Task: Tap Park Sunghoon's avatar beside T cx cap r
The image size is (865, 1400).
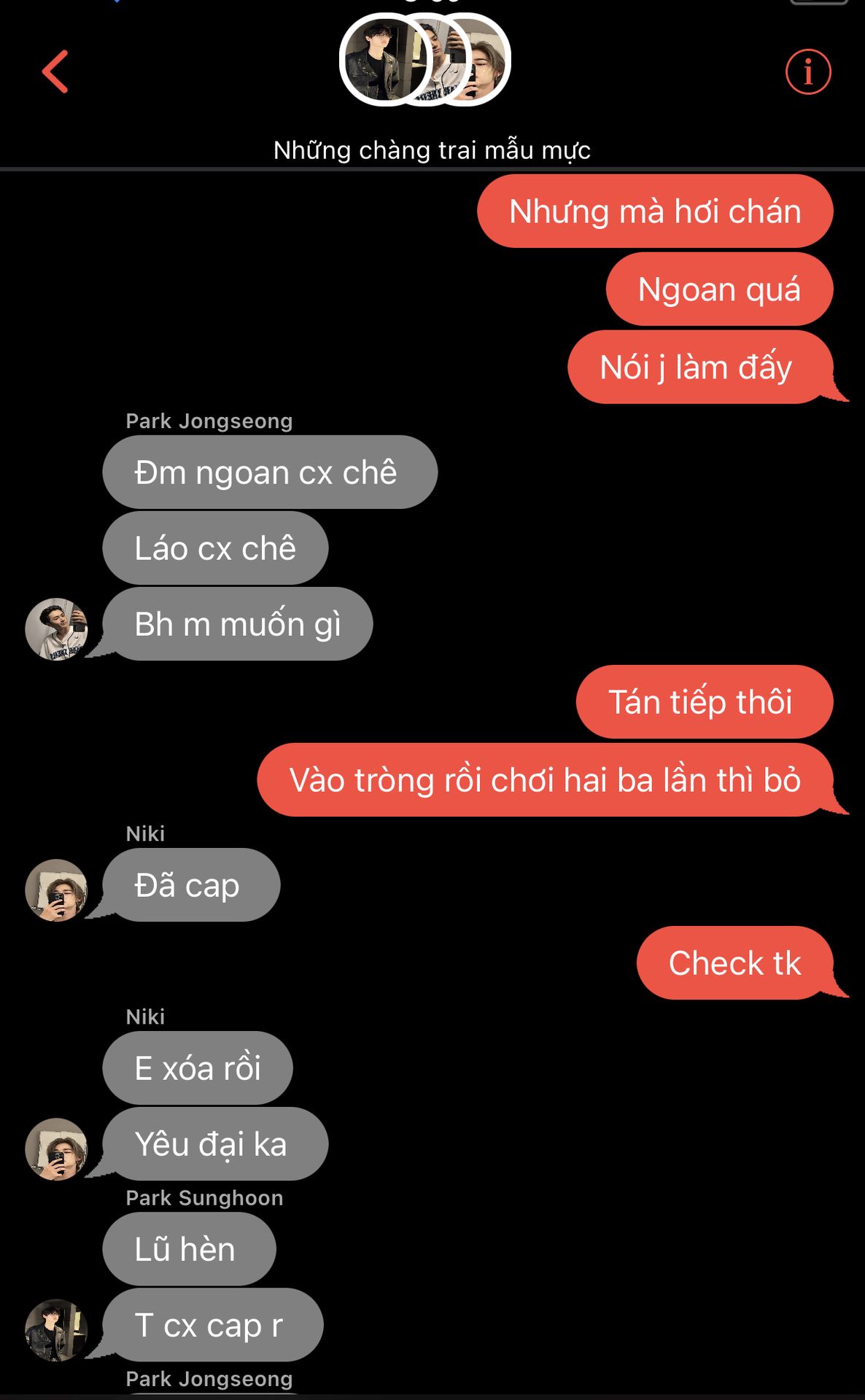Action: tap(56, 1330)
